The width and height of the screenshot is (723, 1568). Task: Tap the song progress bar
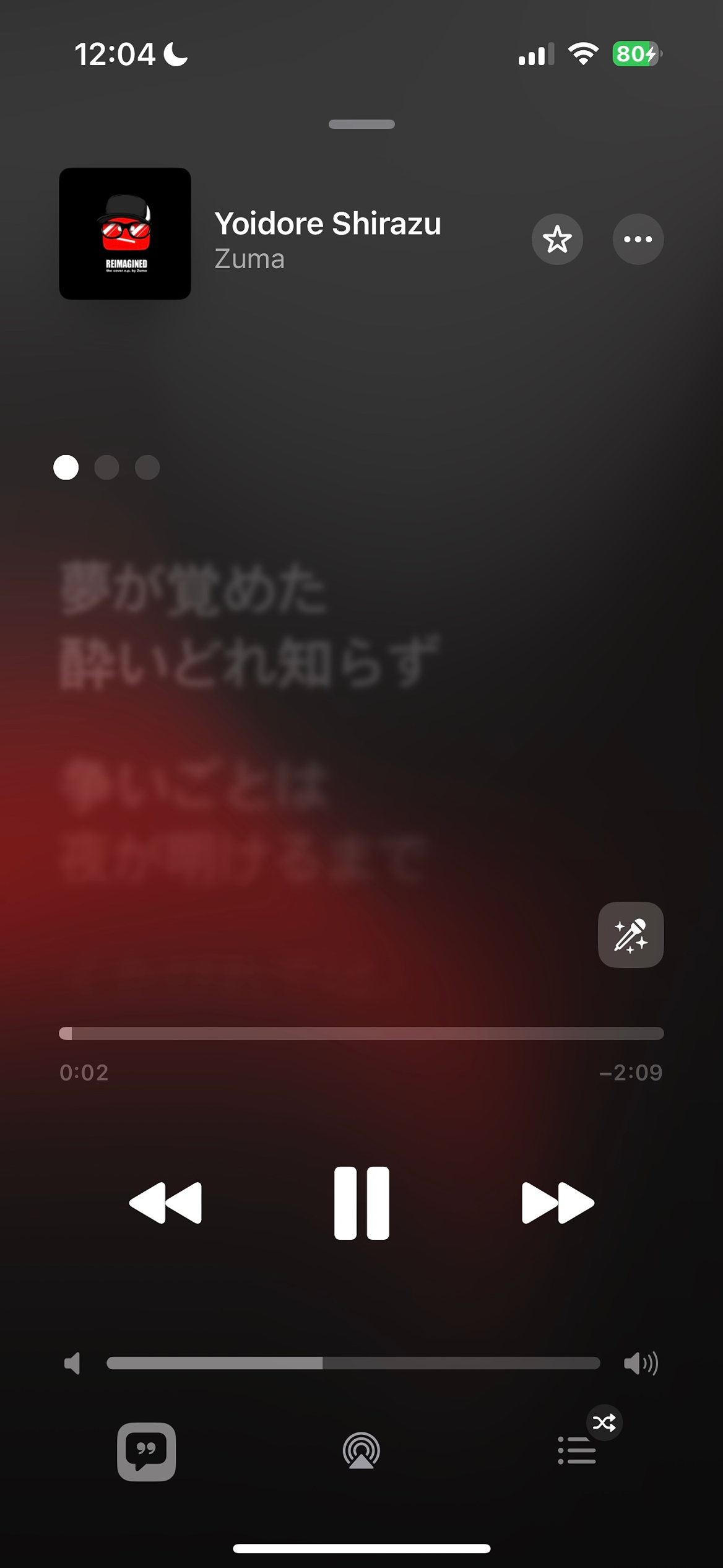tap(361, 1033)
